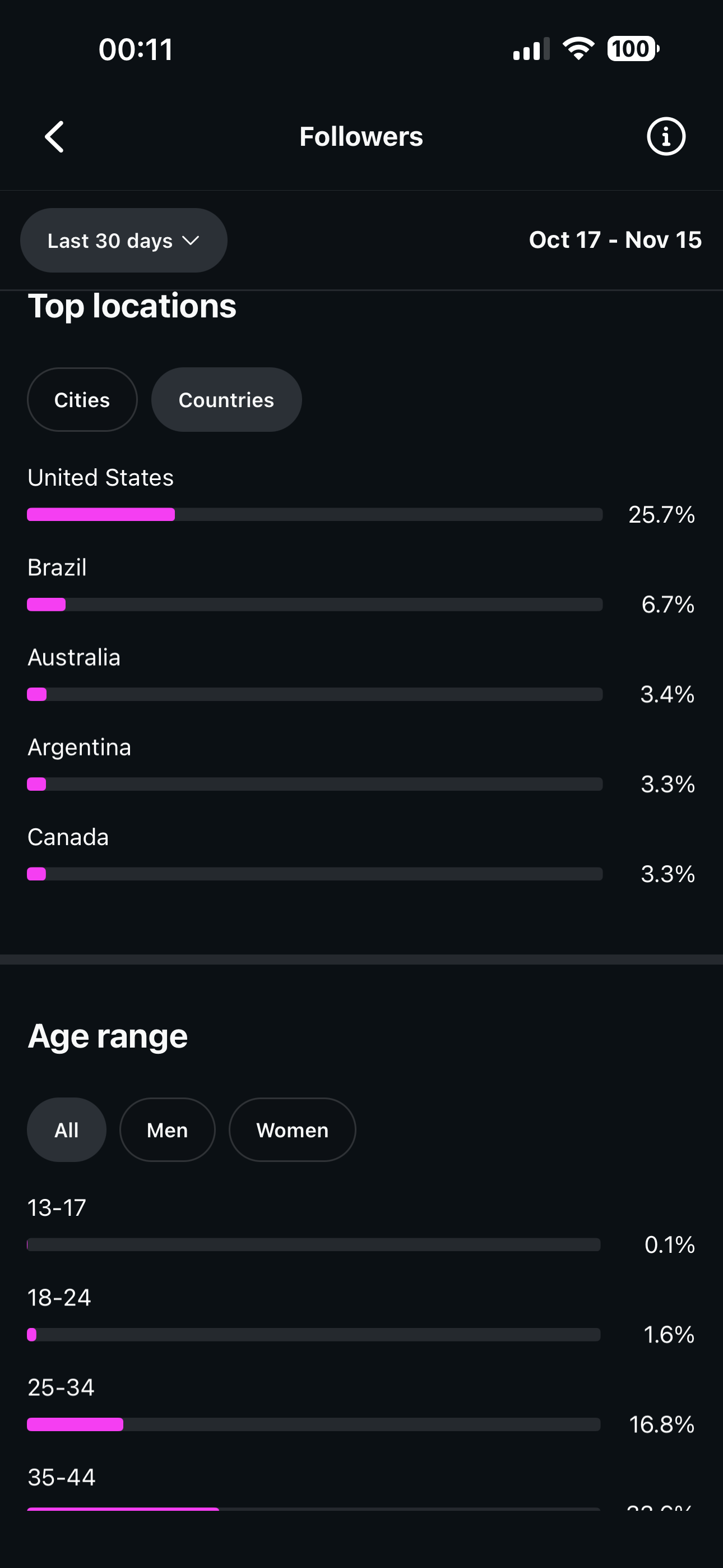Show age range for All
The height and width of the screenshot is (1568, 723).
66,1131
